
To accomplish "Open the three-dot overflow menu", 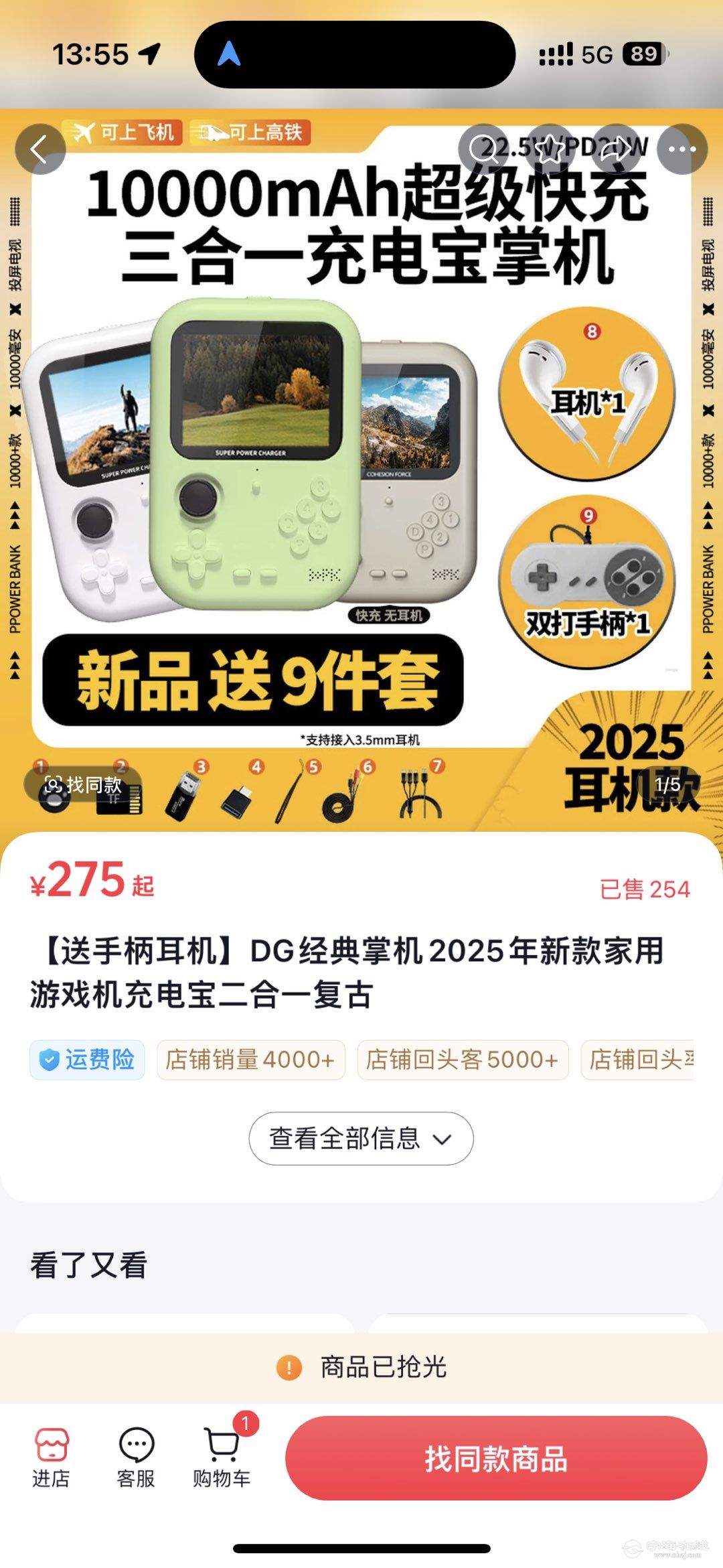I will [682, 149].
